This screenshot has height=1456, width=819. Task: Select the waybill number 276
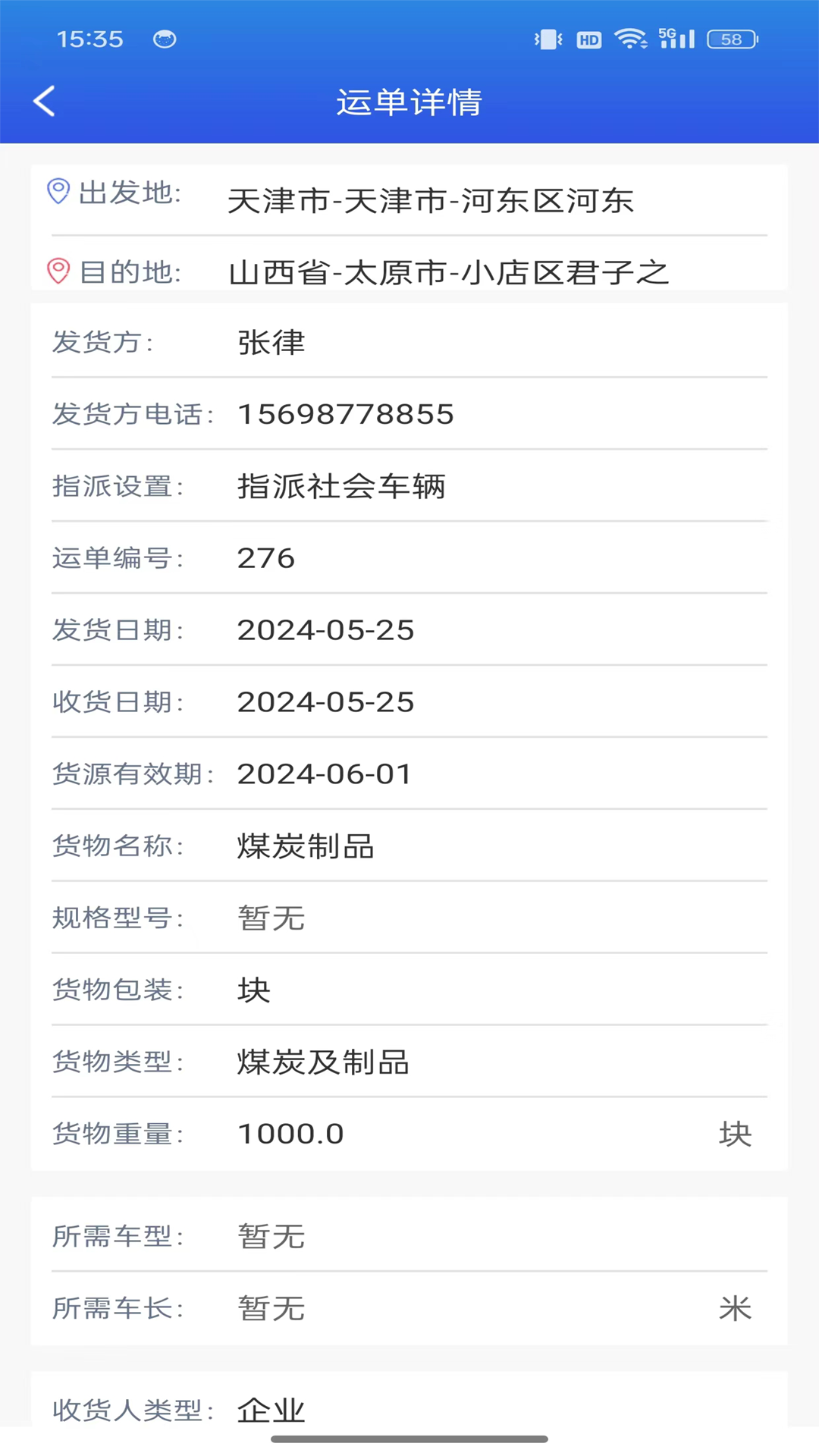click(x=265, y=558)
